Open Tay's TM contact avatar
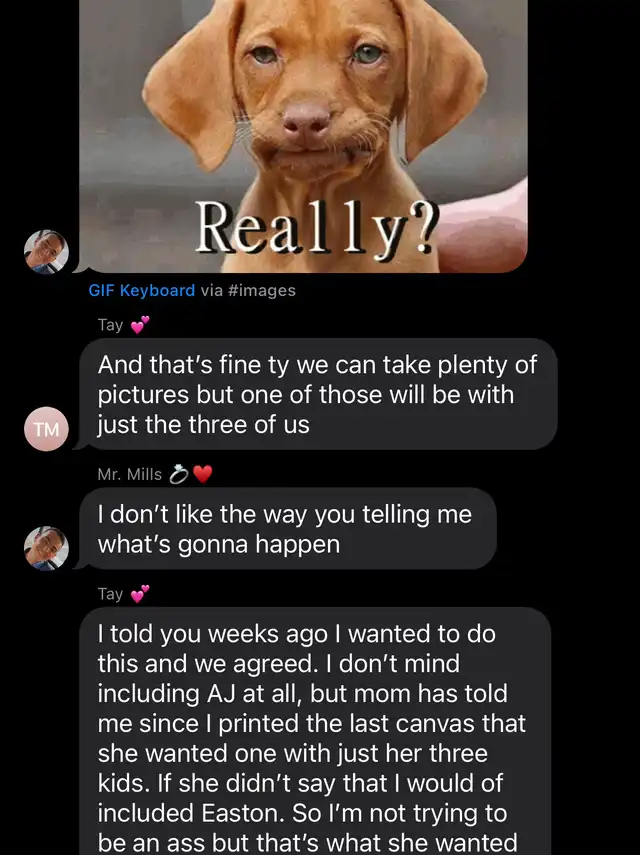Screen dimensions: 640x855 46,430
